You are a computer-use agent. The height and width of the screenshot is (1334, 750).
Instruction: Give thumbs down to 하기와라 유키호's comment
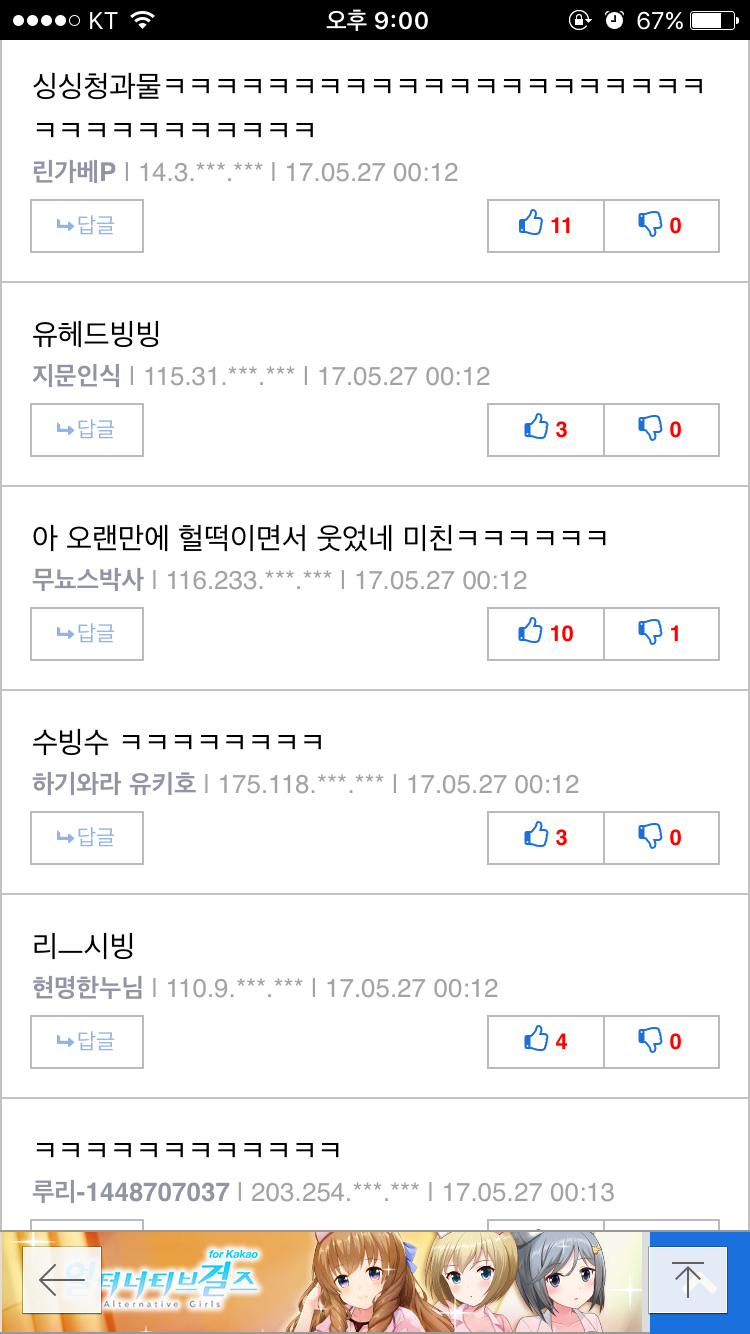click(x=661, y=838)
